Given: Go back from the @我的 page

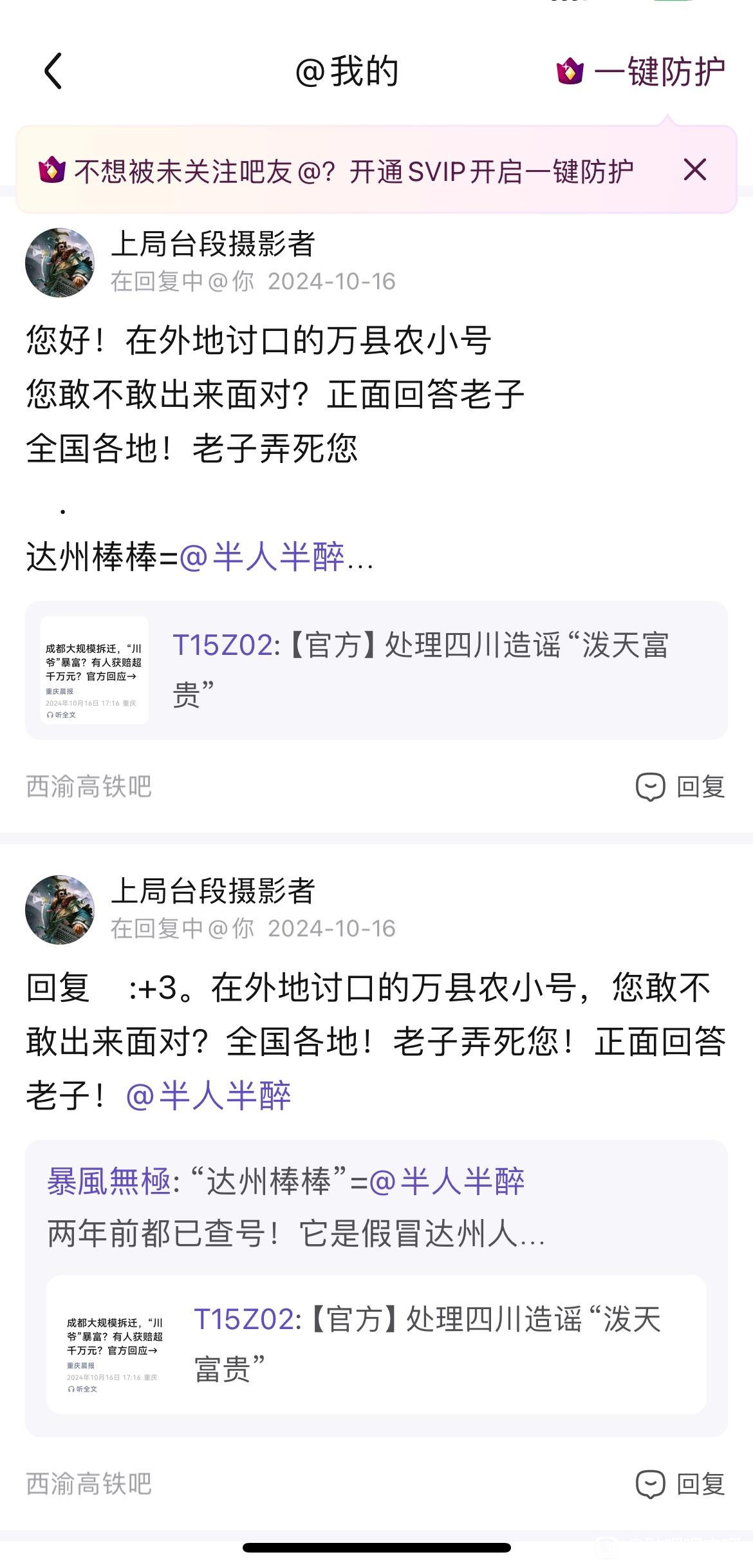Looking at the screenshot, I should [53, 71].
